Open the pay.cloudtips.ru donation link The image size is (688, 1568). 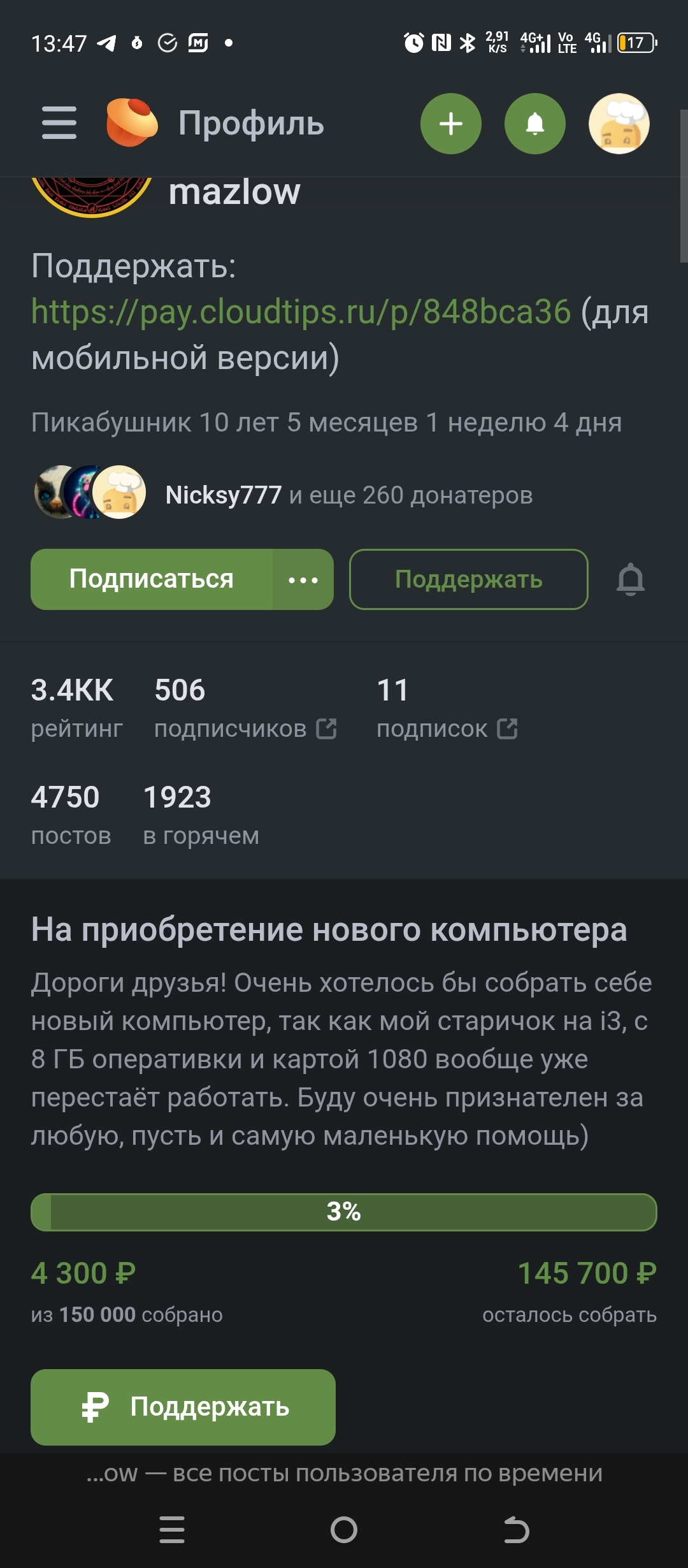(x=301, y=312)
